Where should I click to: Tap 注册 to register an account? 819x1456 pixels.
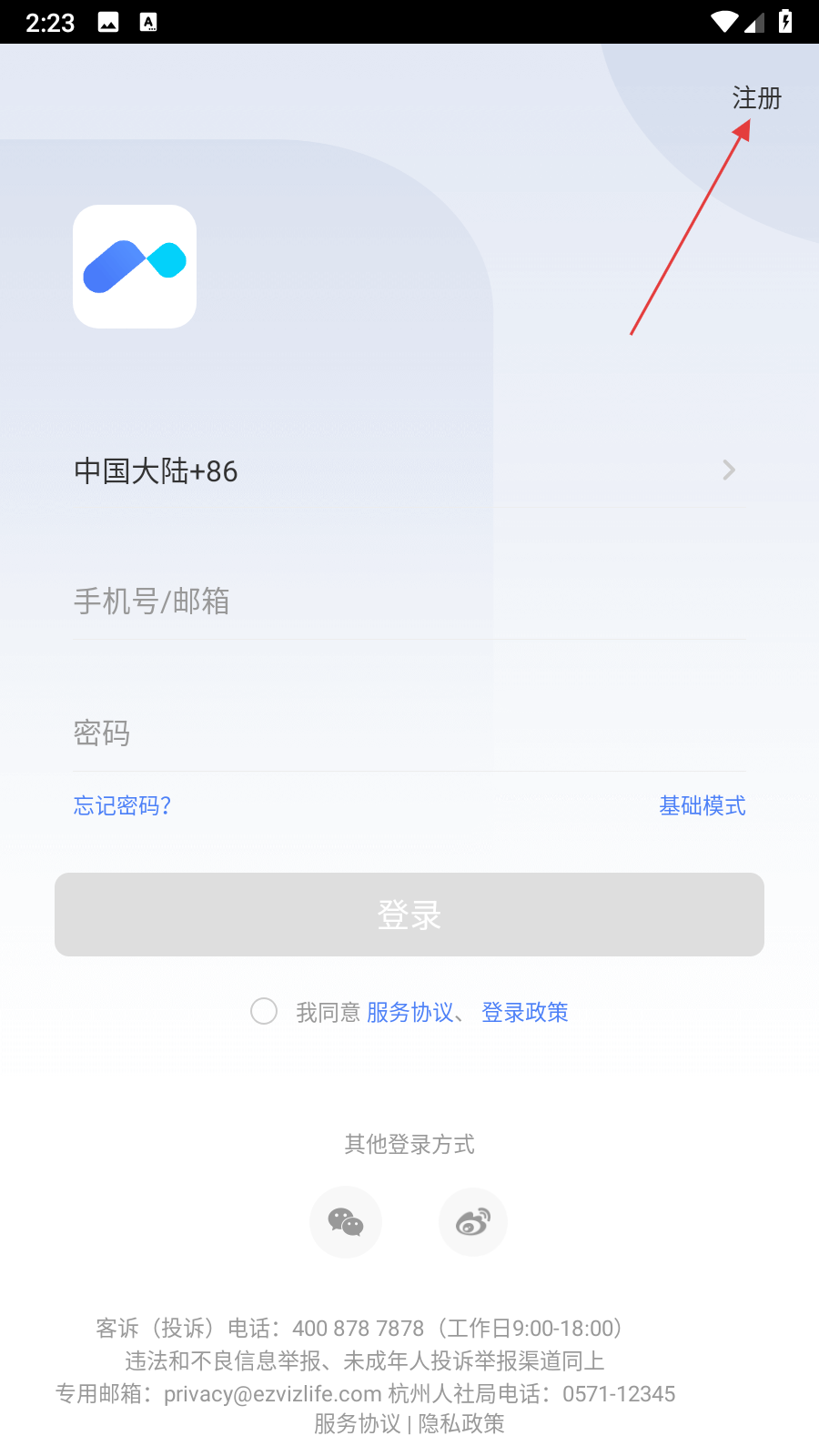[756, 98]
